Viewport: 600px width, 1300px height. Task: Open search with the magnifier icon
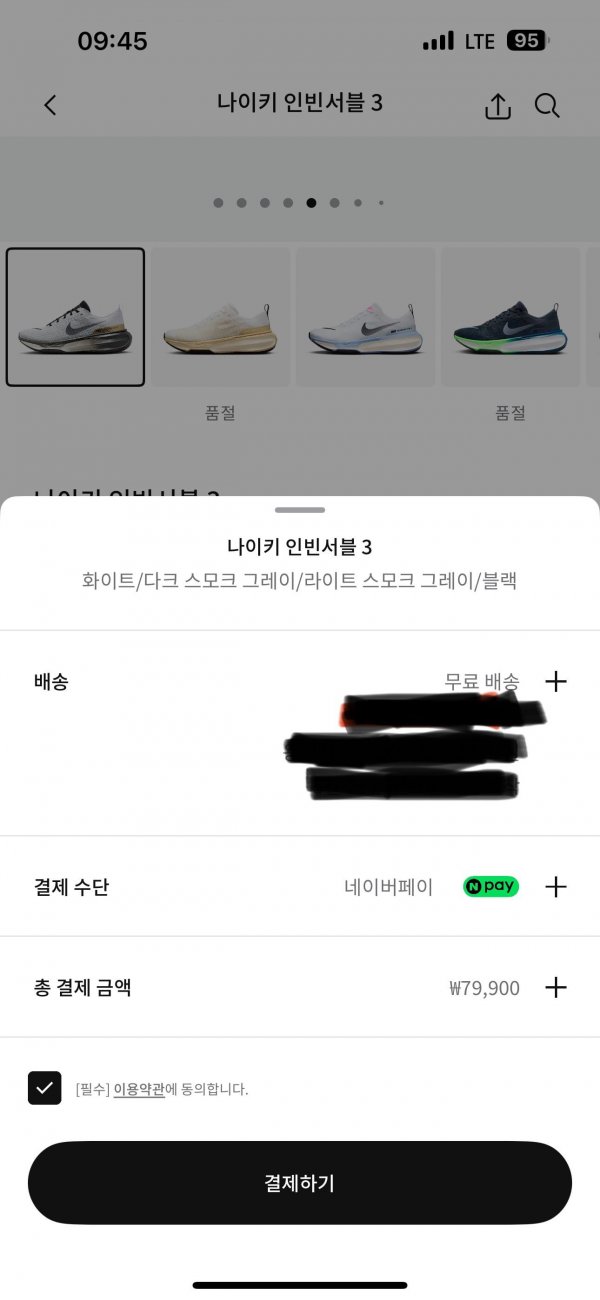547,105
